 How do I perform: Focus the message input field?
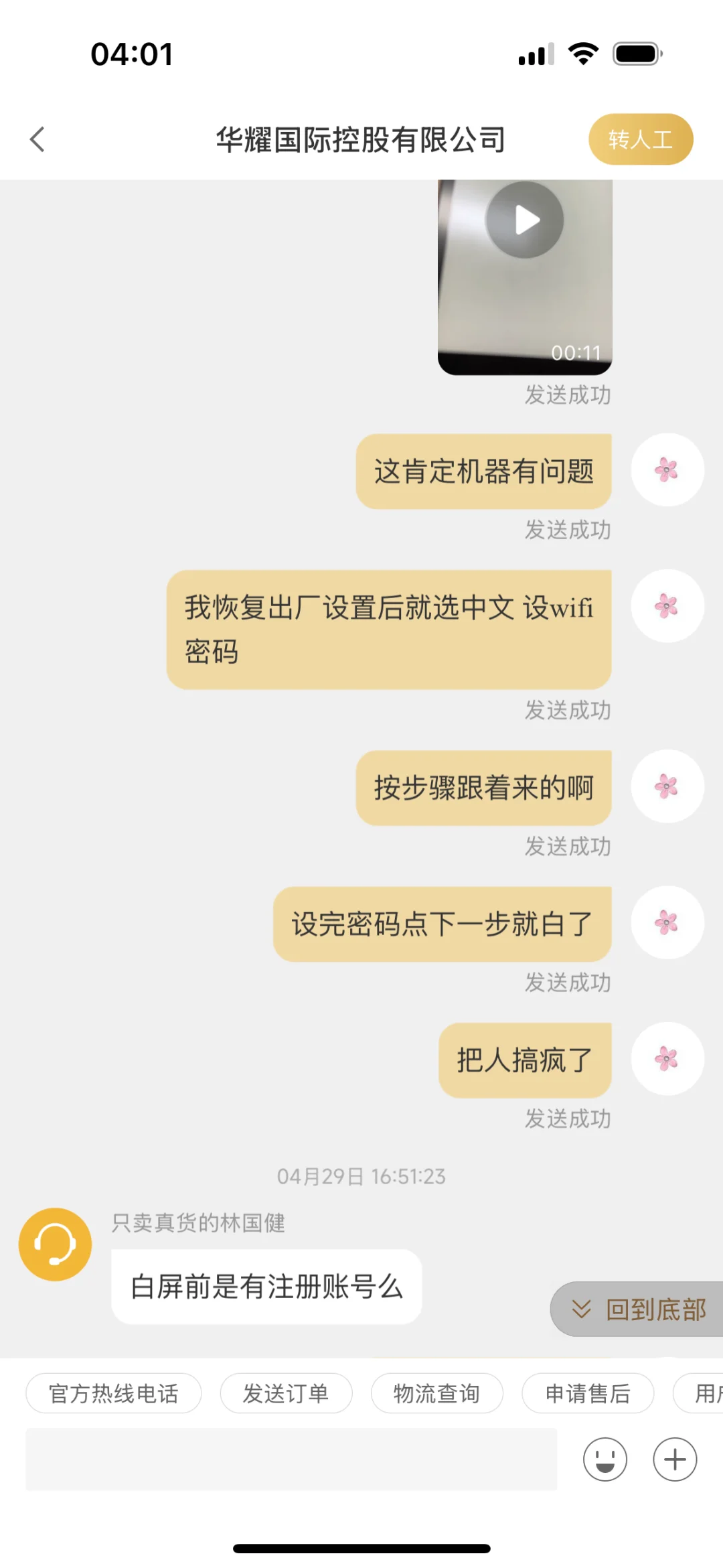point(291,1459)
